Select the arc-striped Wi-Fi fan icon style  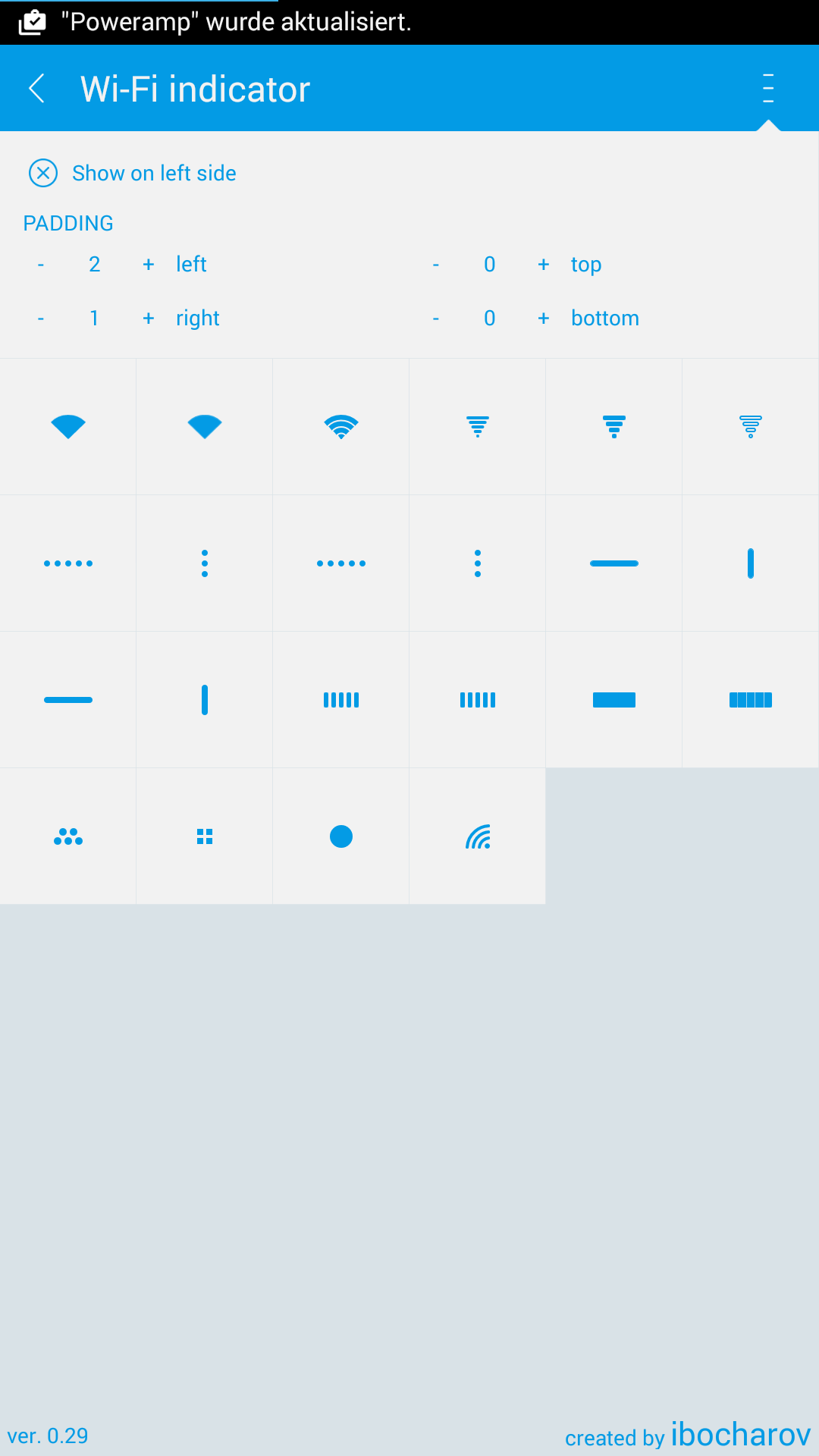coord(341,427)
